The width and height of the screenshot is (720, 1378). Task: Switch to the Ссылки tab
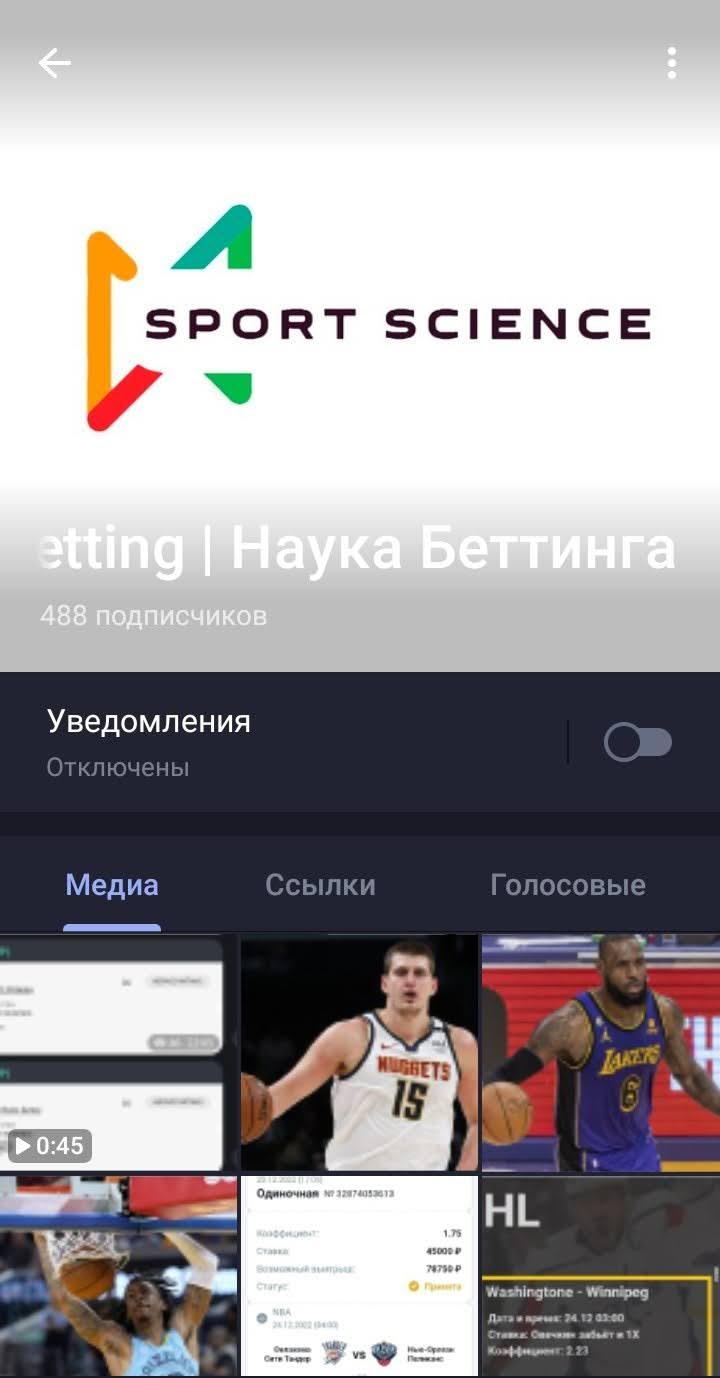pyautogui.click(x=320, y=885)
